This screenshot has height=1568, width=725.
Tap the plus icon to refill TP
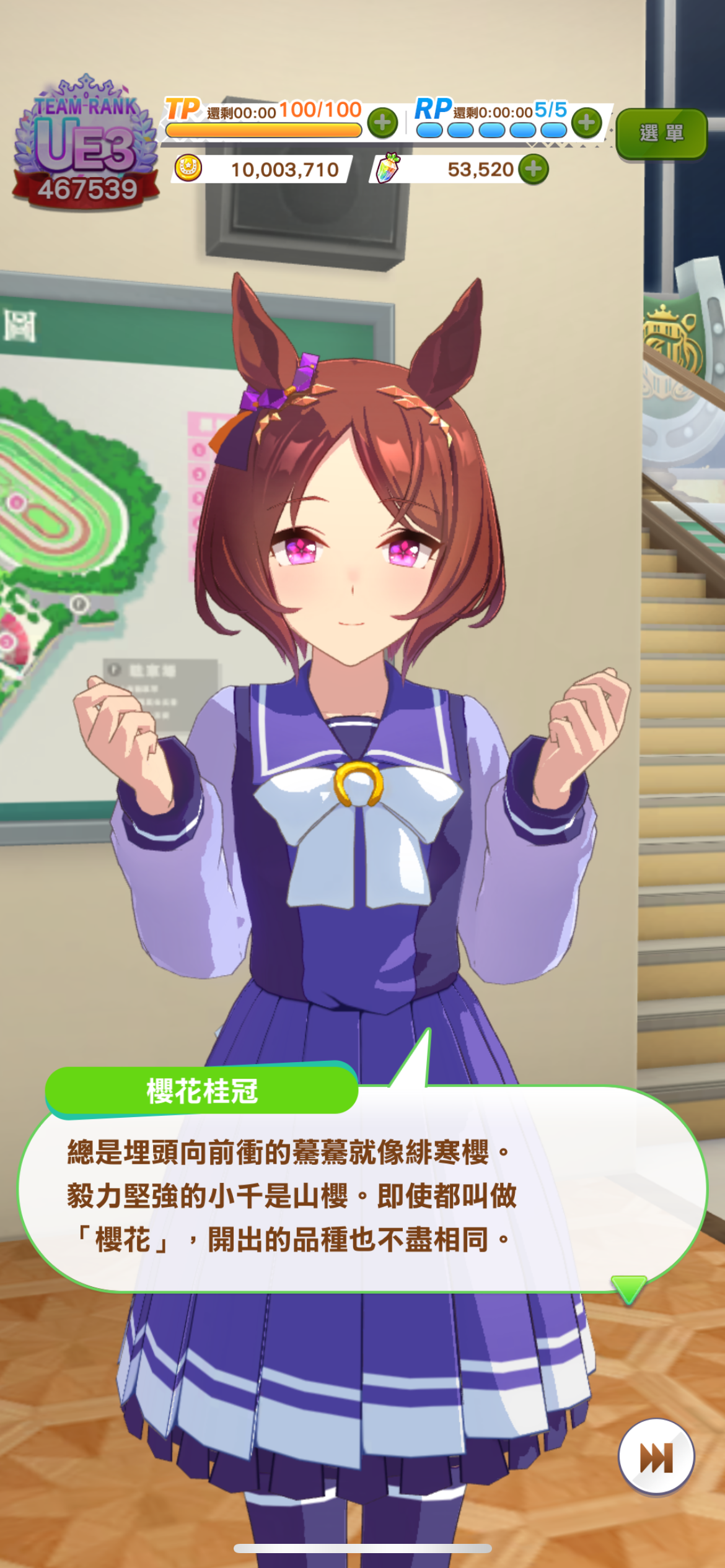point(382,123)
